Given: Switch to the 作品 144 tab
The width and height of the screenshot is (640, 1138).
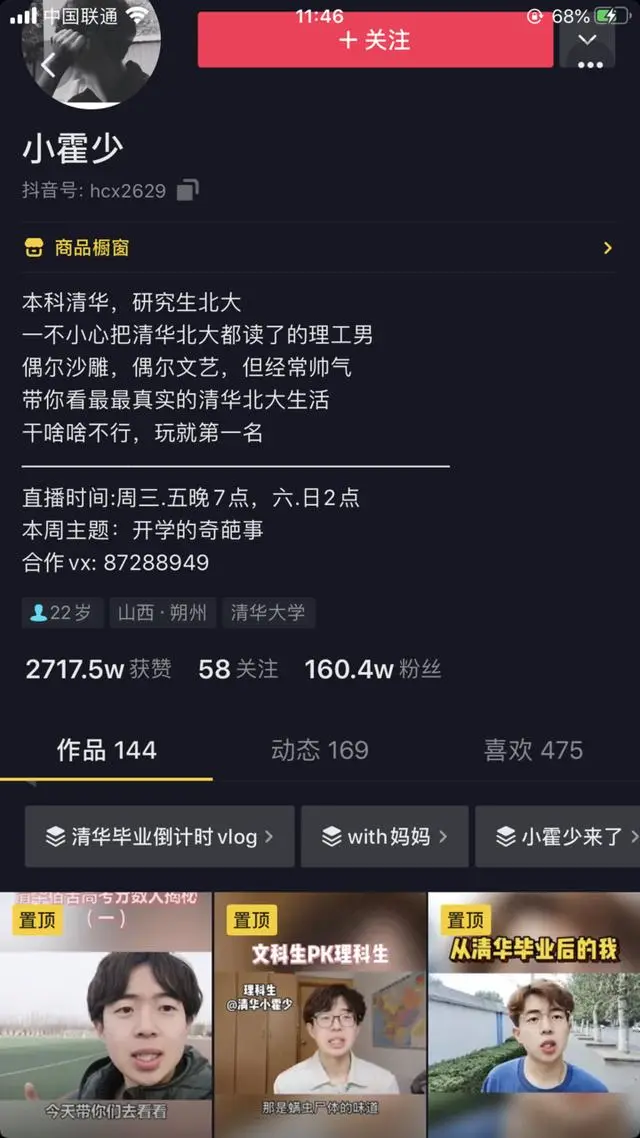Looking at the screenshot, I should tap(106, 750).
